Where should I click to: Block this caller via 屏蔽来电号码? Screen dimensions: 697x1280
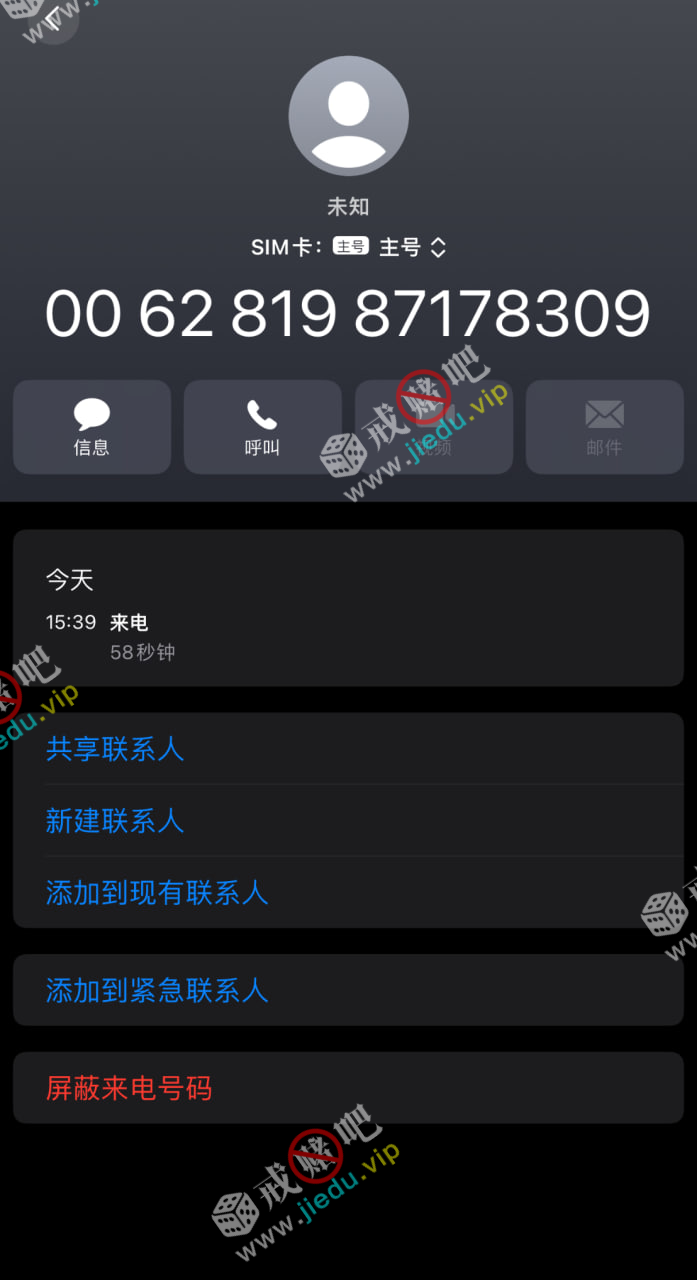coord(129,1088)
